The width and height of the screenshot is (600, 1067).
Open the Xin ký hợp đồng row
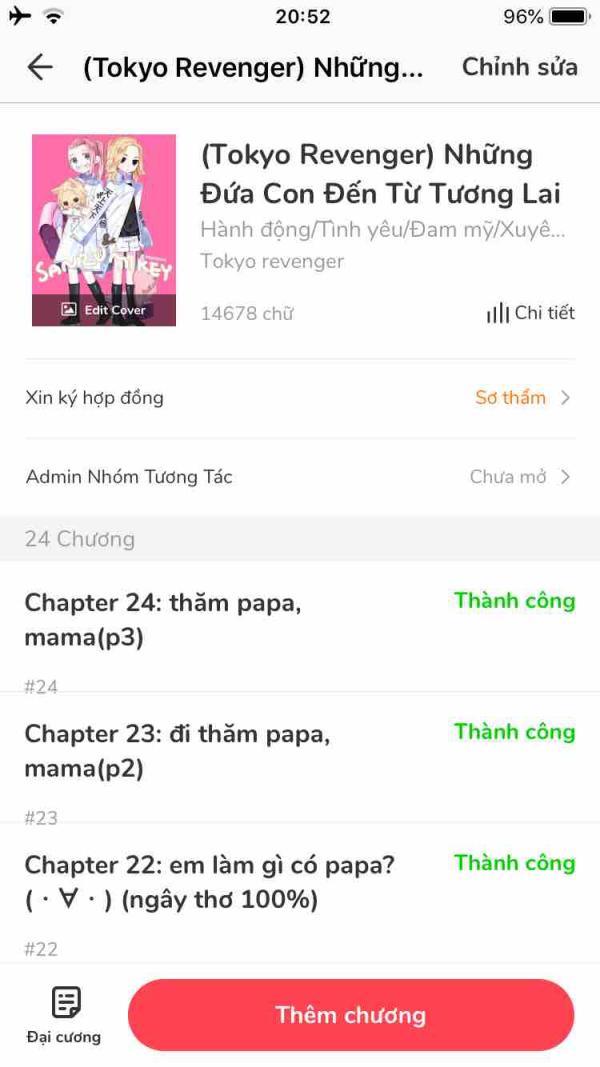pyautogui.click(x=300, y=398)
